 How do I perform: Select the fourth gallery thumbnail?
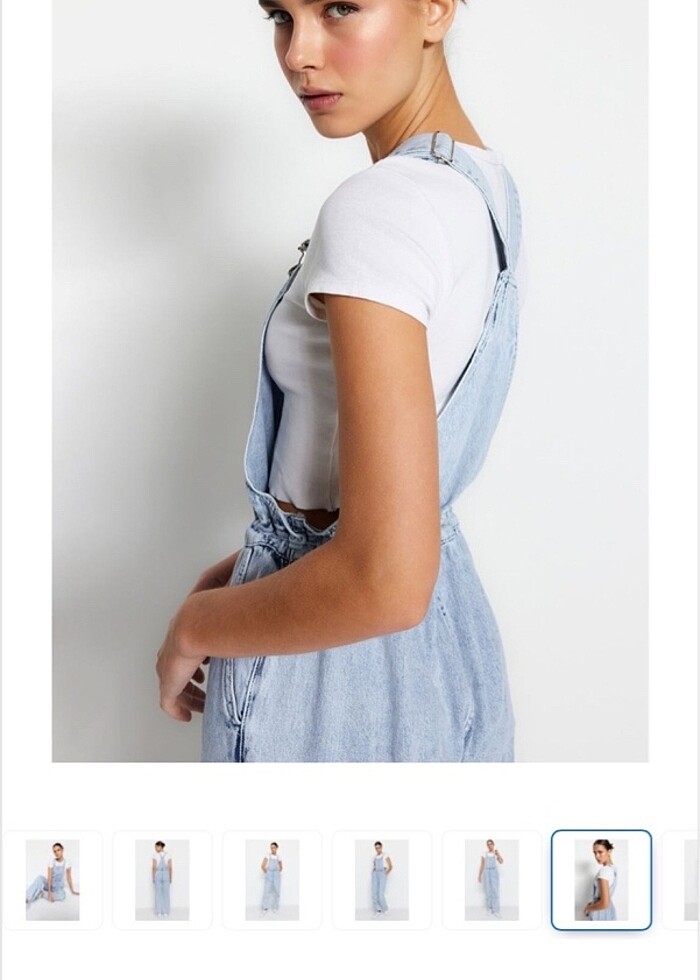[x=382, y=880]
